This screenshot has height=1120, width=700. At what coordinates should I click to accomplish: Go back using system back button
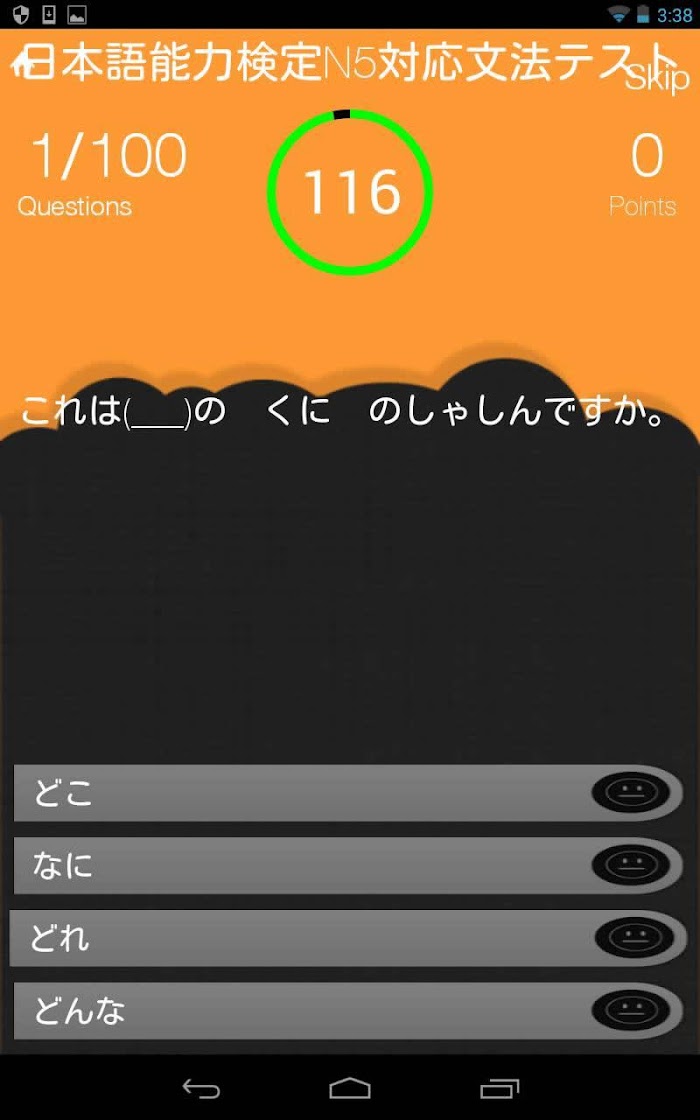[x=201, y=1089]
